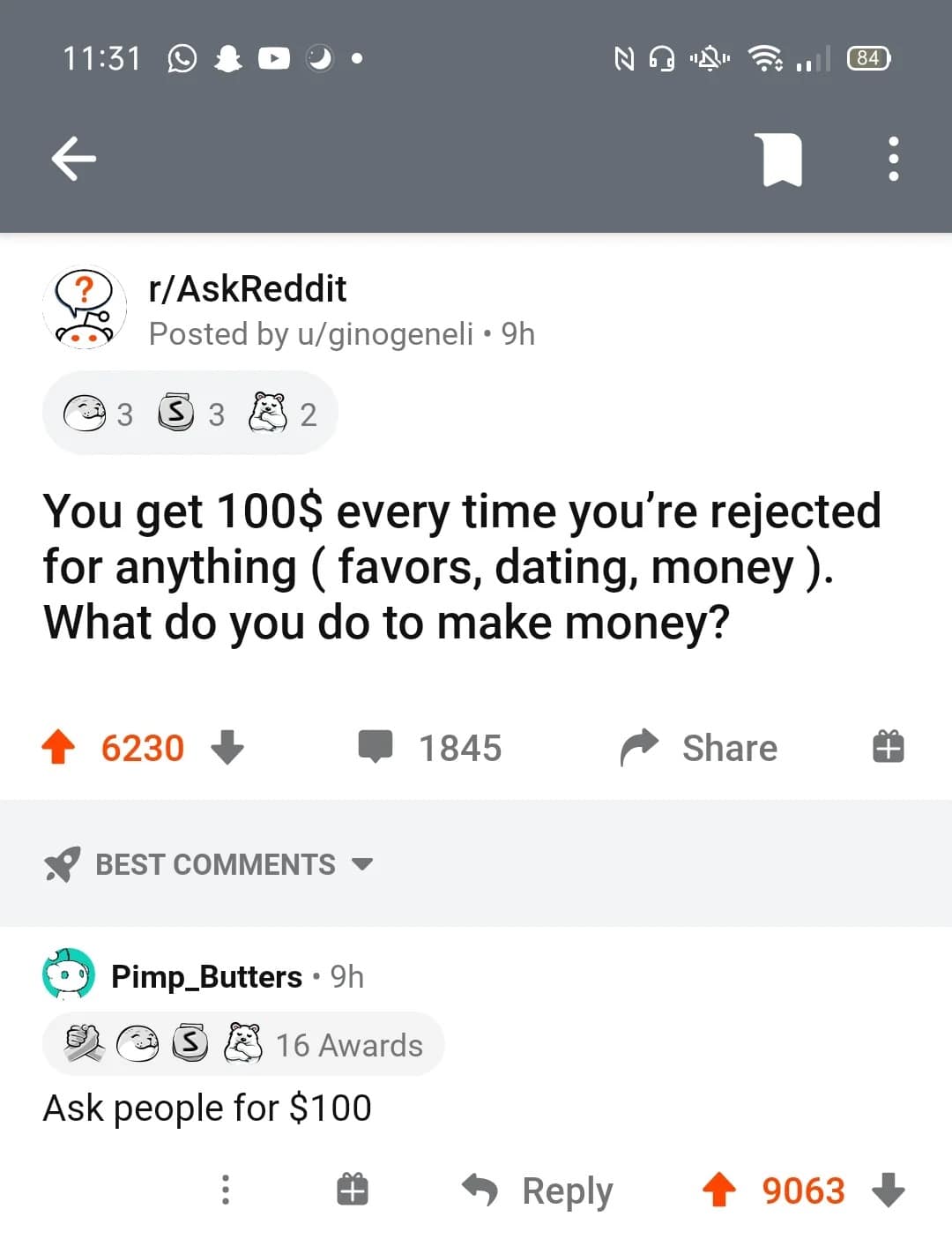Tap the battery indicator showing 84
Viewport: 952px width, 1254px height.
[868, 58]
